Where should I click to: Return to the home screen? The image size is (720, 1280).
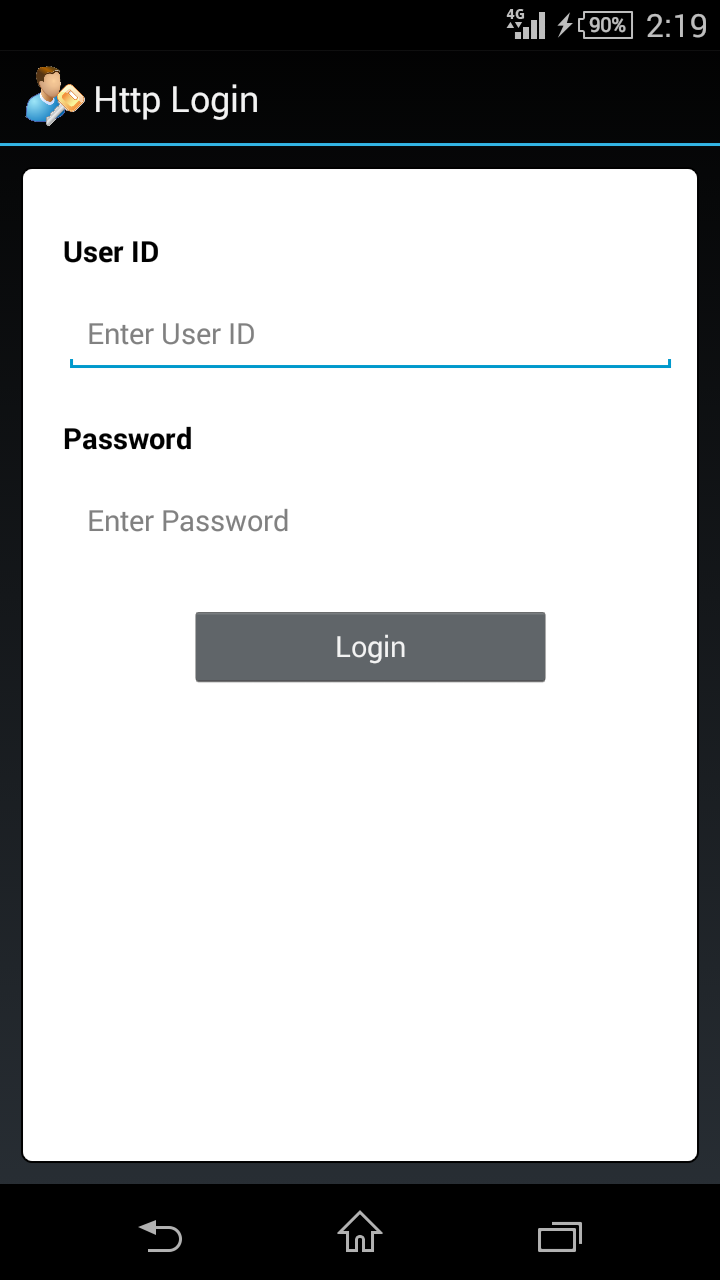[x=360, y=1234]
